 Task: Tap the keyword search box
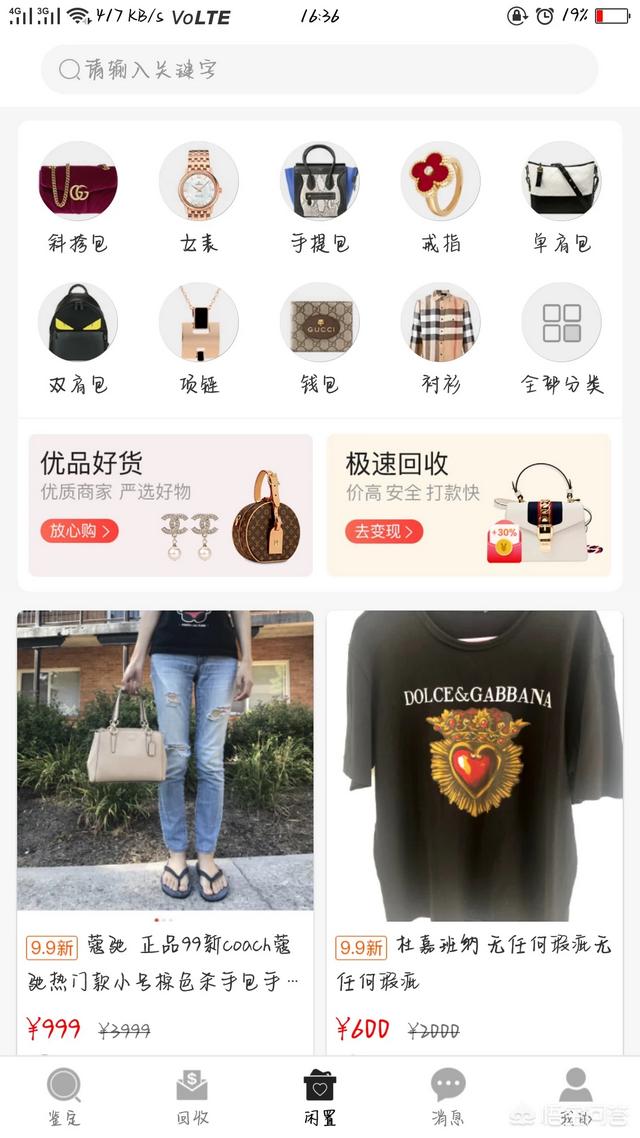coord(320,70)
